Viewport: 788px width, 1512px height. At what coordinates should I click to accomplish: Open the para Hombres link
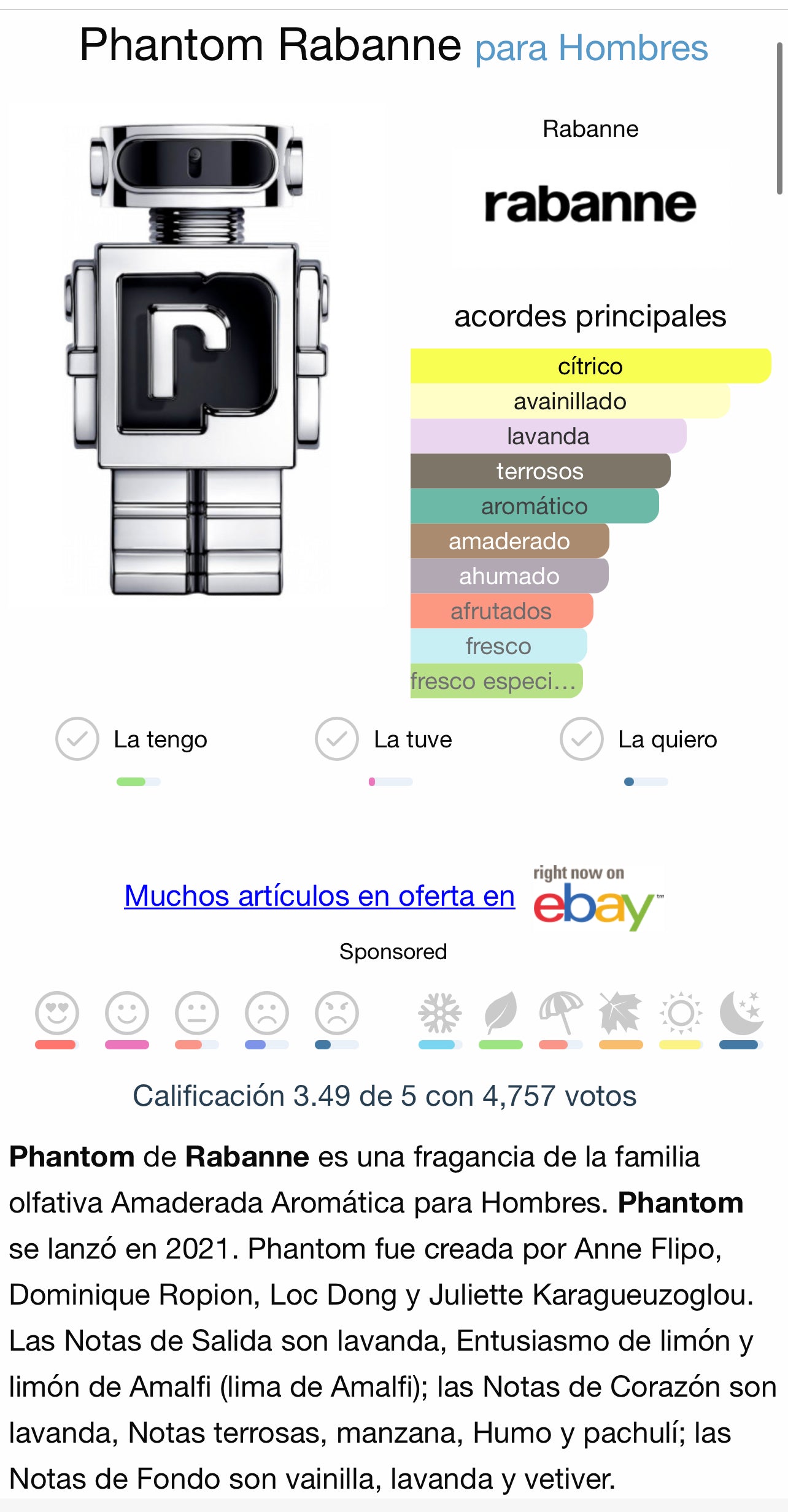[x=591, y=48]
